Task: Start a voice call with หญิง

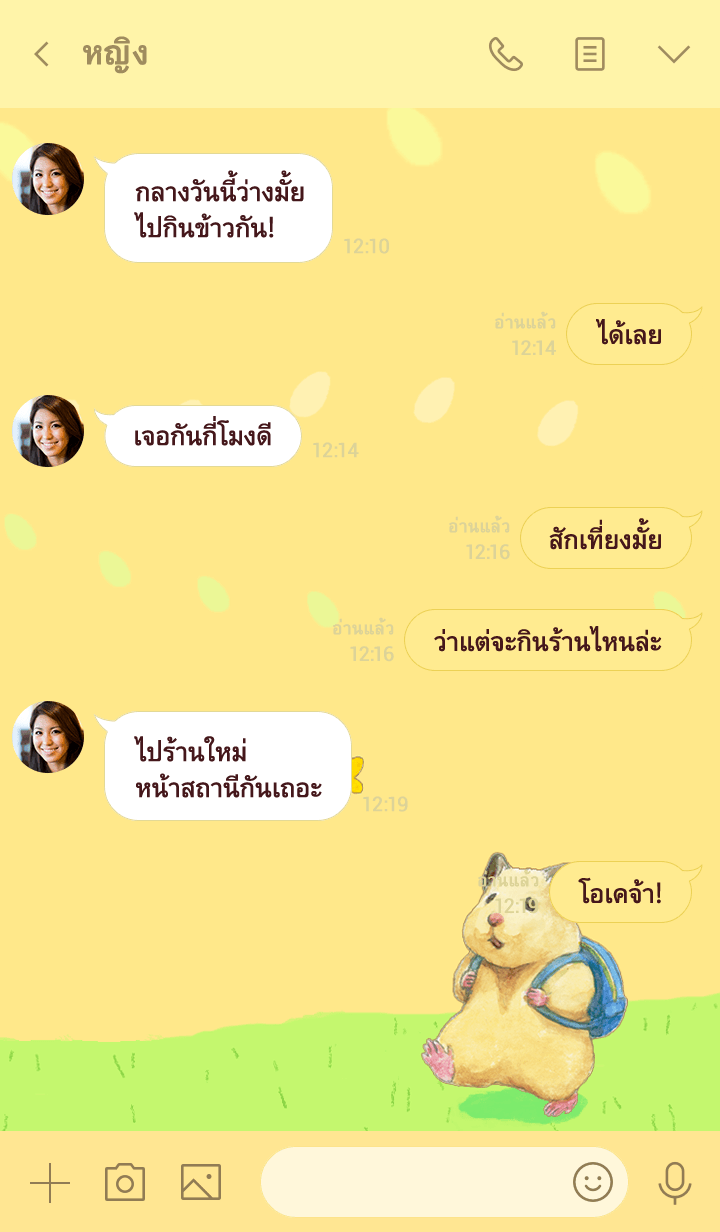Action: (505, 54)
